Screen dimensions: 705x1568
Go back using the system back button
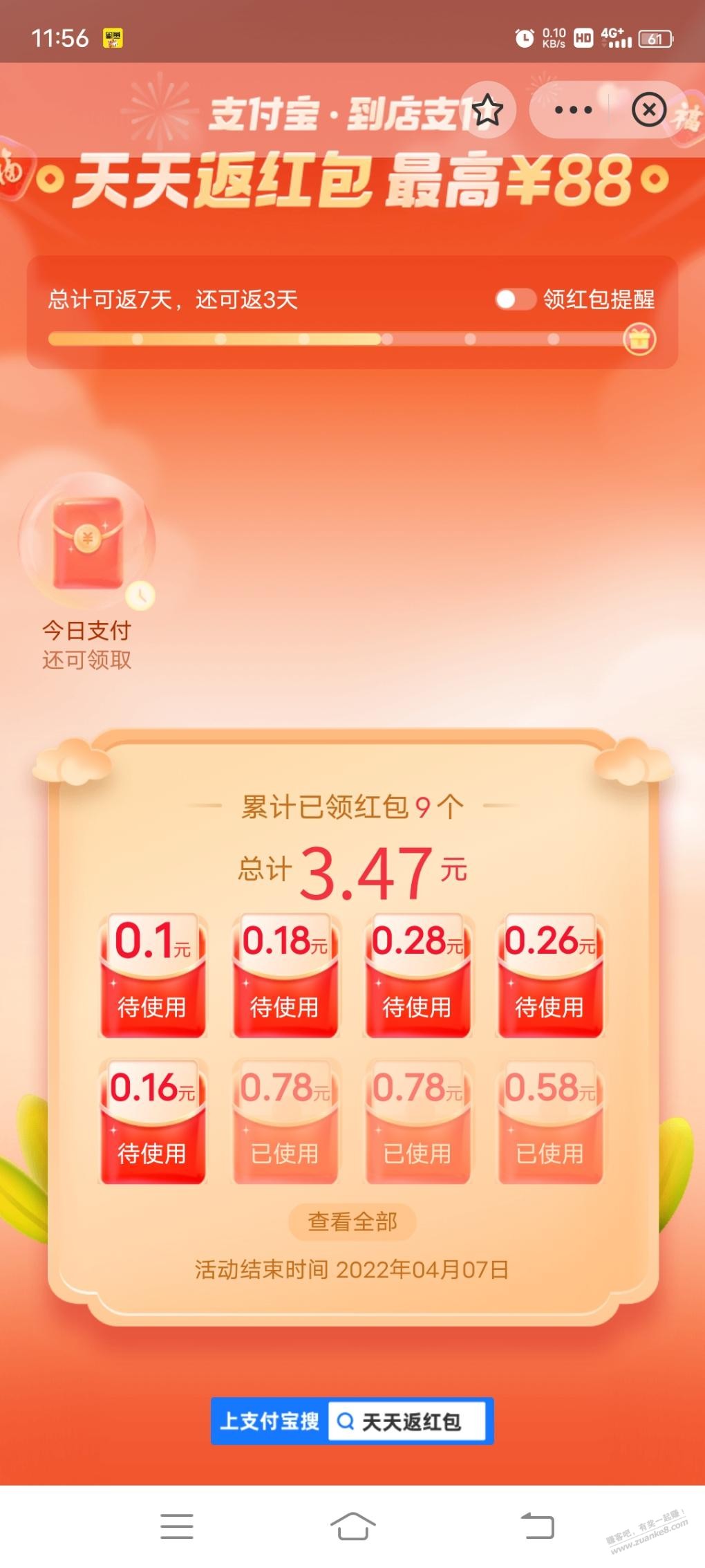pos(537,1525)
